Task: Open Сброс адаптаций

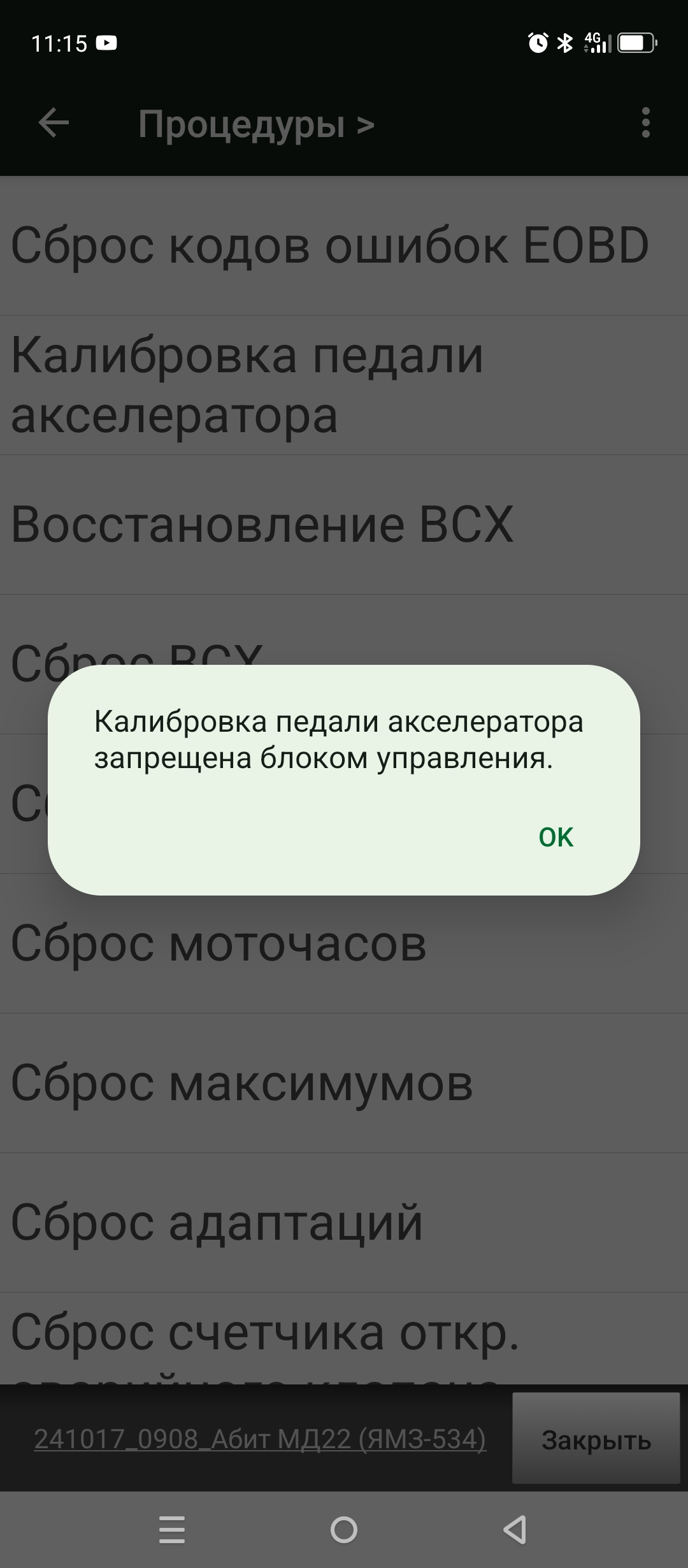Action: 217,1222
